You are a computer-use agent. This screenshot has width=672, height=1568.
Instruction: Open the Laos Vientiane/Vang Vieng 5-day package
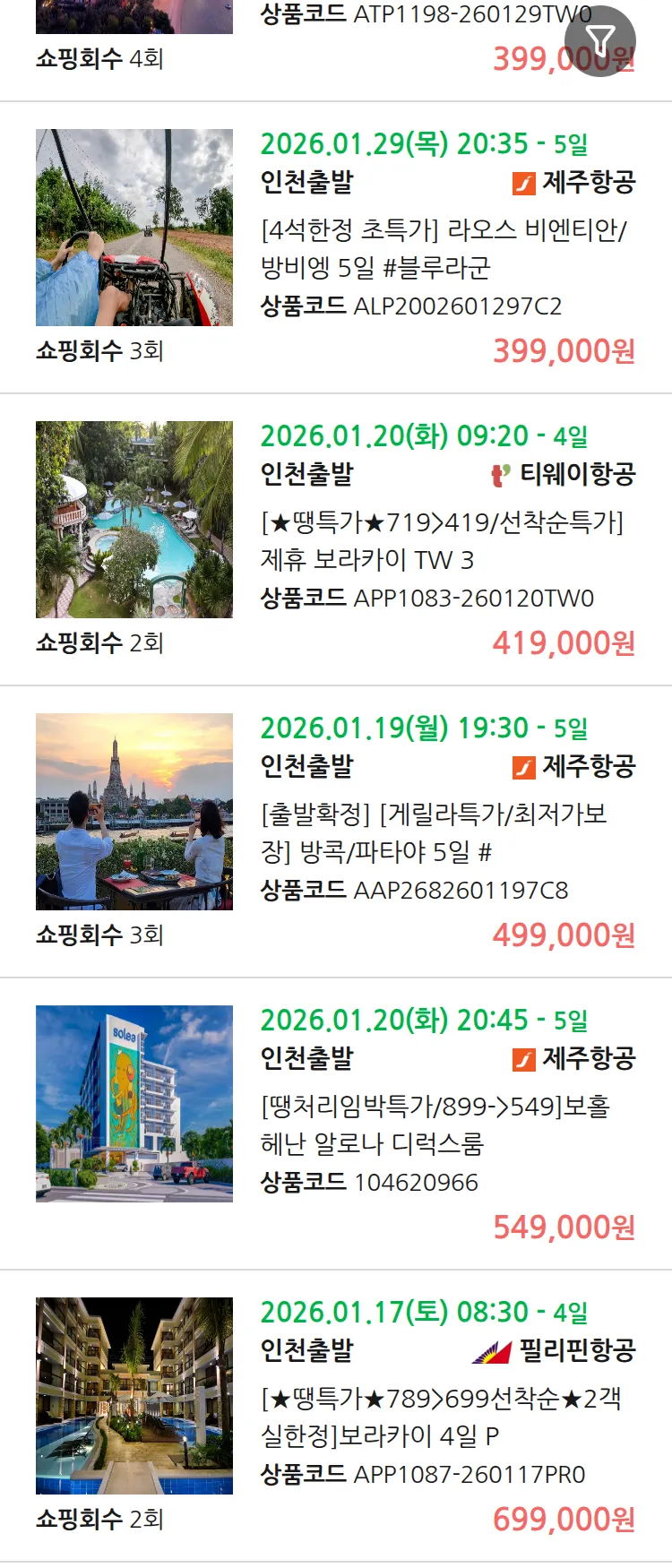pyautogui.click(x=444, y=248)
